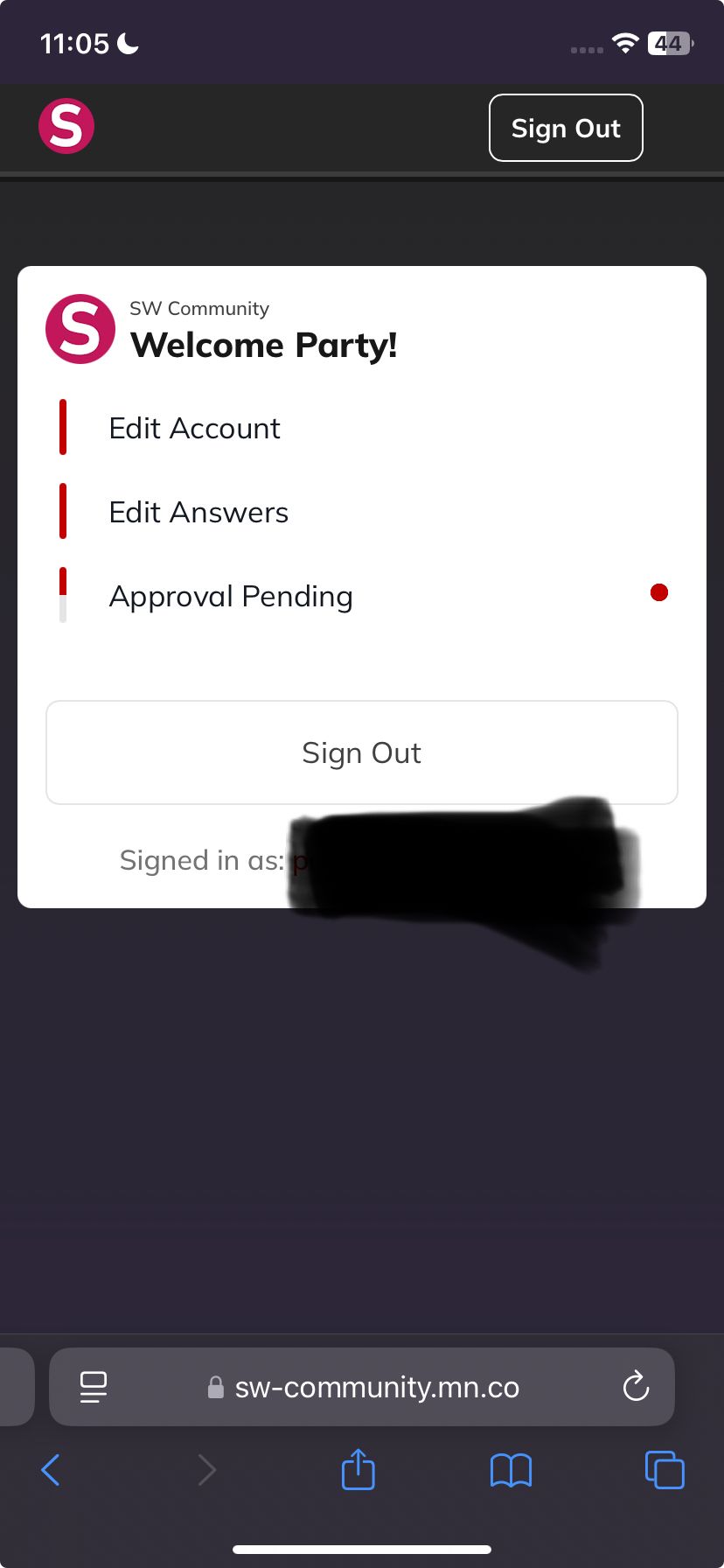Open Edit Answers
724x1568 pixels.
pos(198,513)
